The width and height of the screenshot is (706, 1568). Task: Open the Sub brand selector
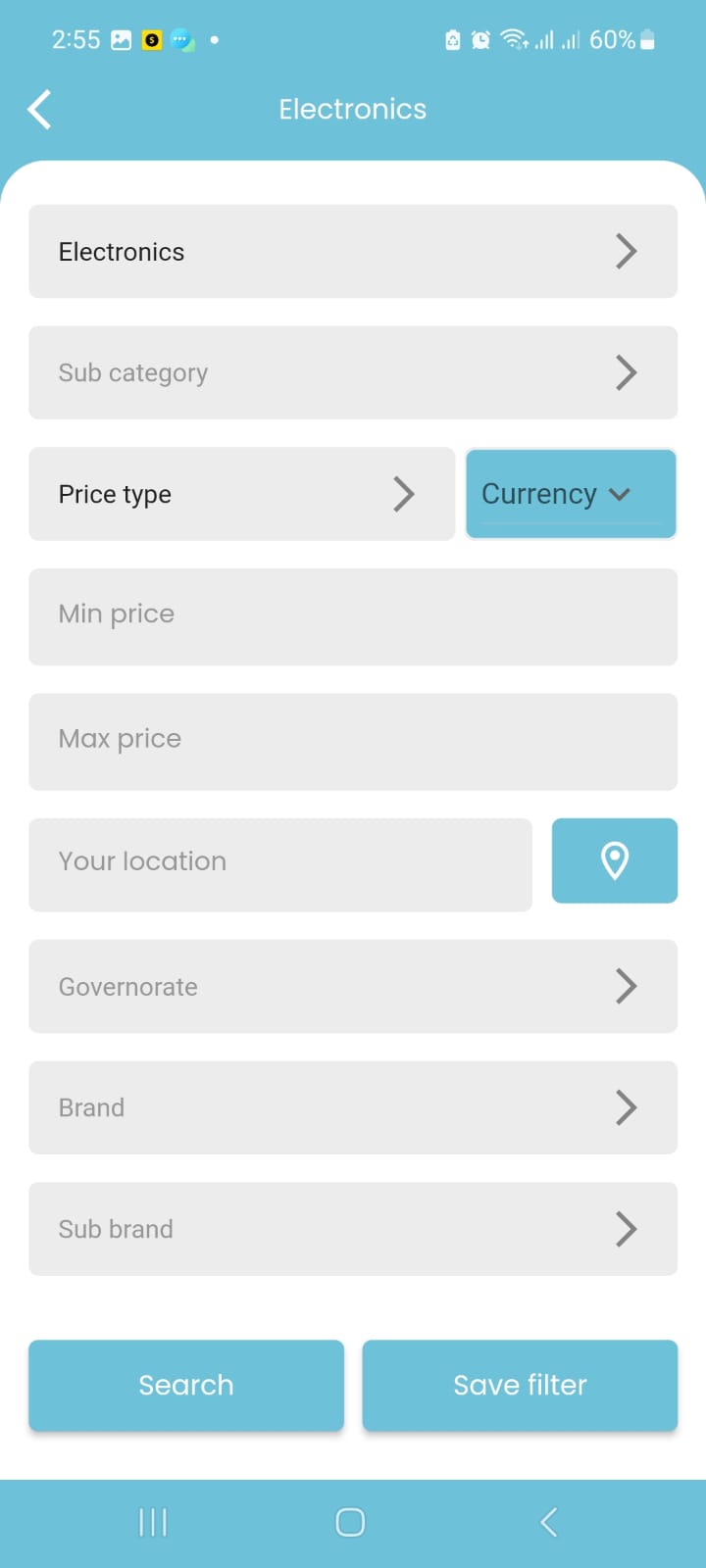click(353, 1229)
